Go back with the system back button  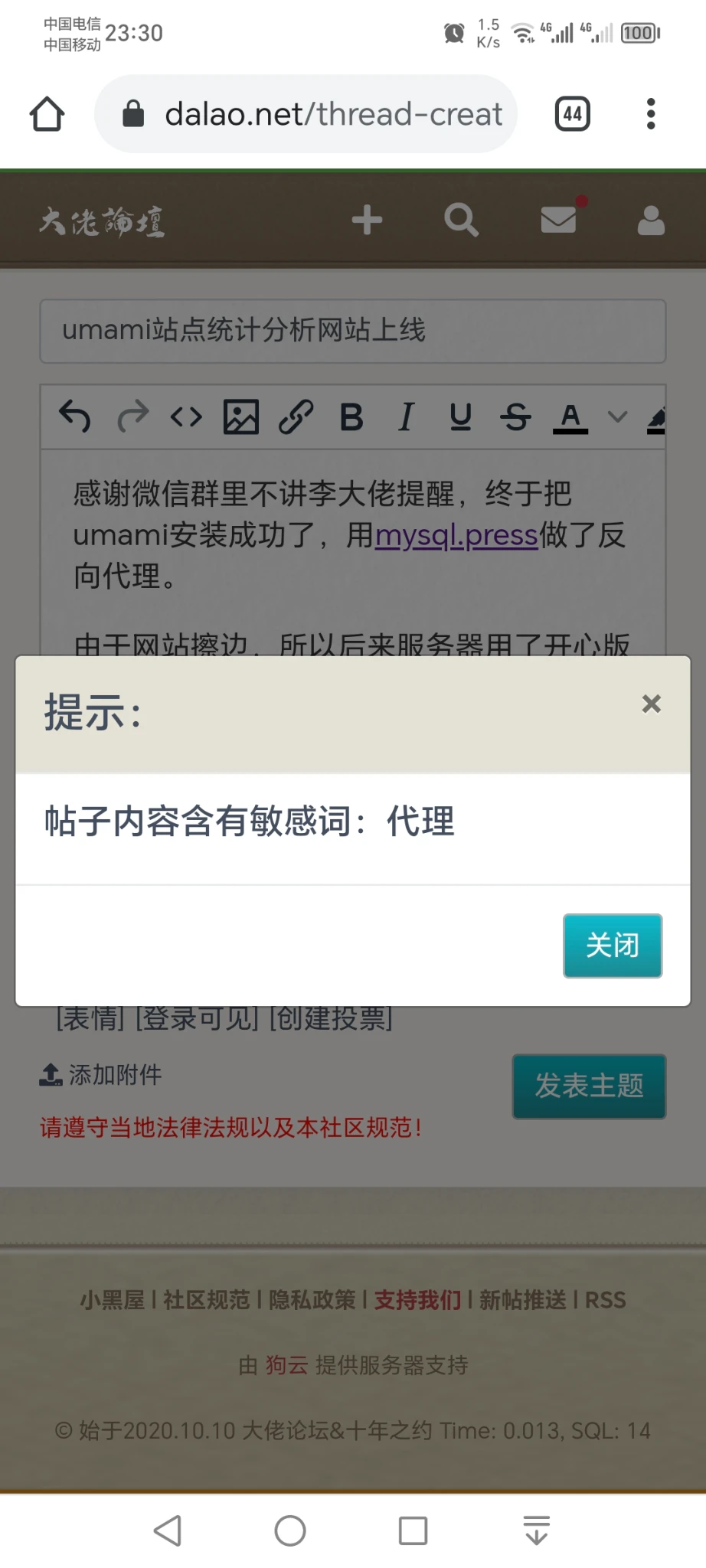click(168, 1530)
